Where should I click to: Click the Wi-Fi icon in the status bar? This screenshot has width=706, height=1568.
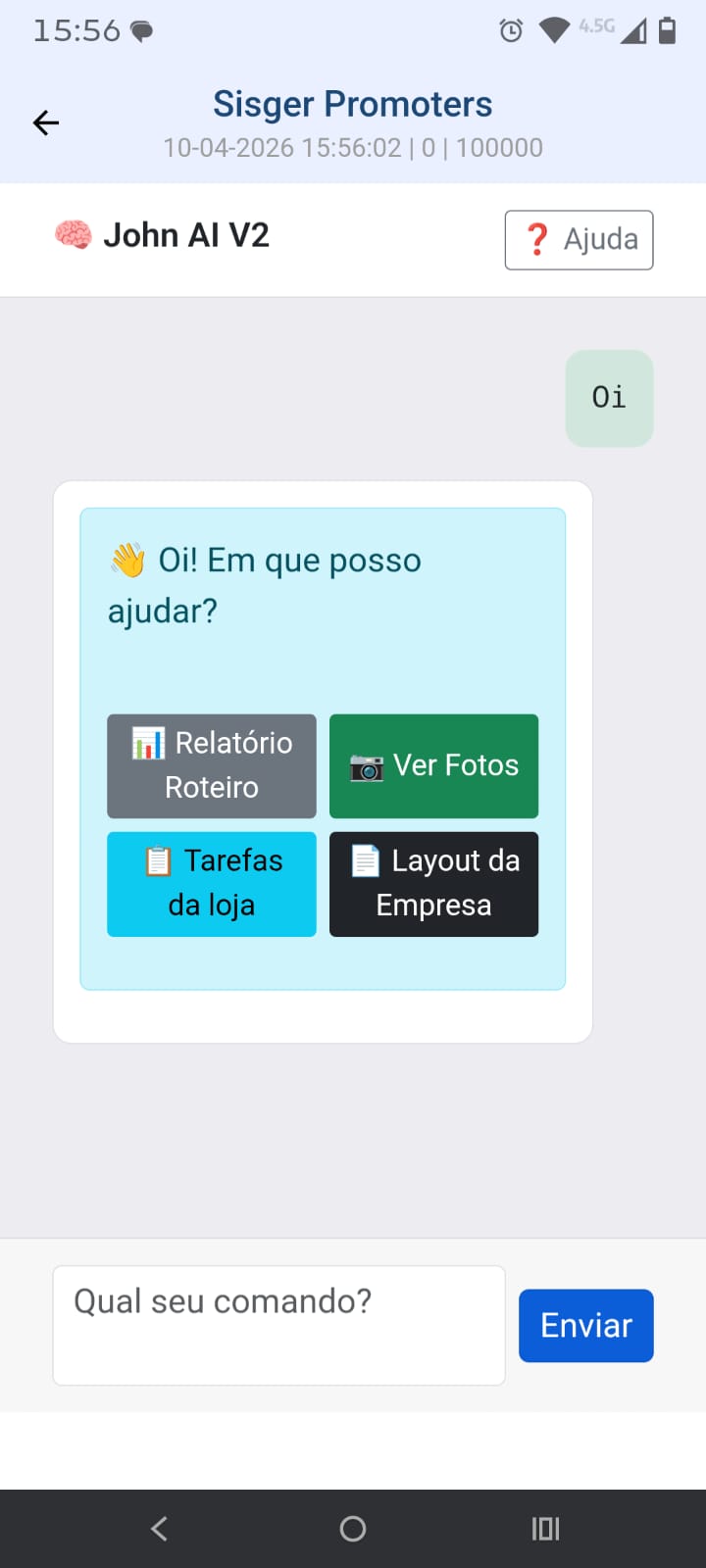point(554,30)
